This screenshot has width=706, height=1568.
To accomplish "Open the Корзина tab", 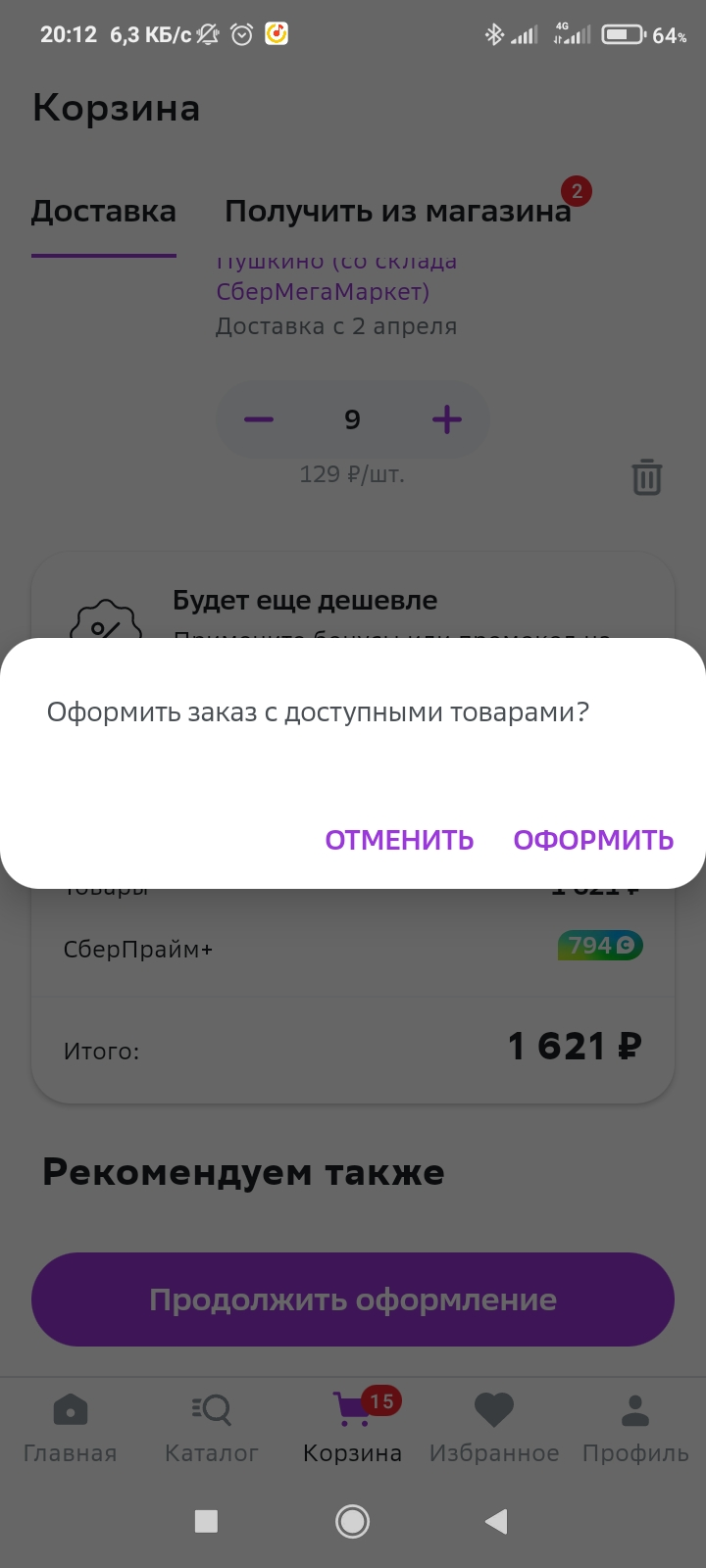I will coord(353,1428).
